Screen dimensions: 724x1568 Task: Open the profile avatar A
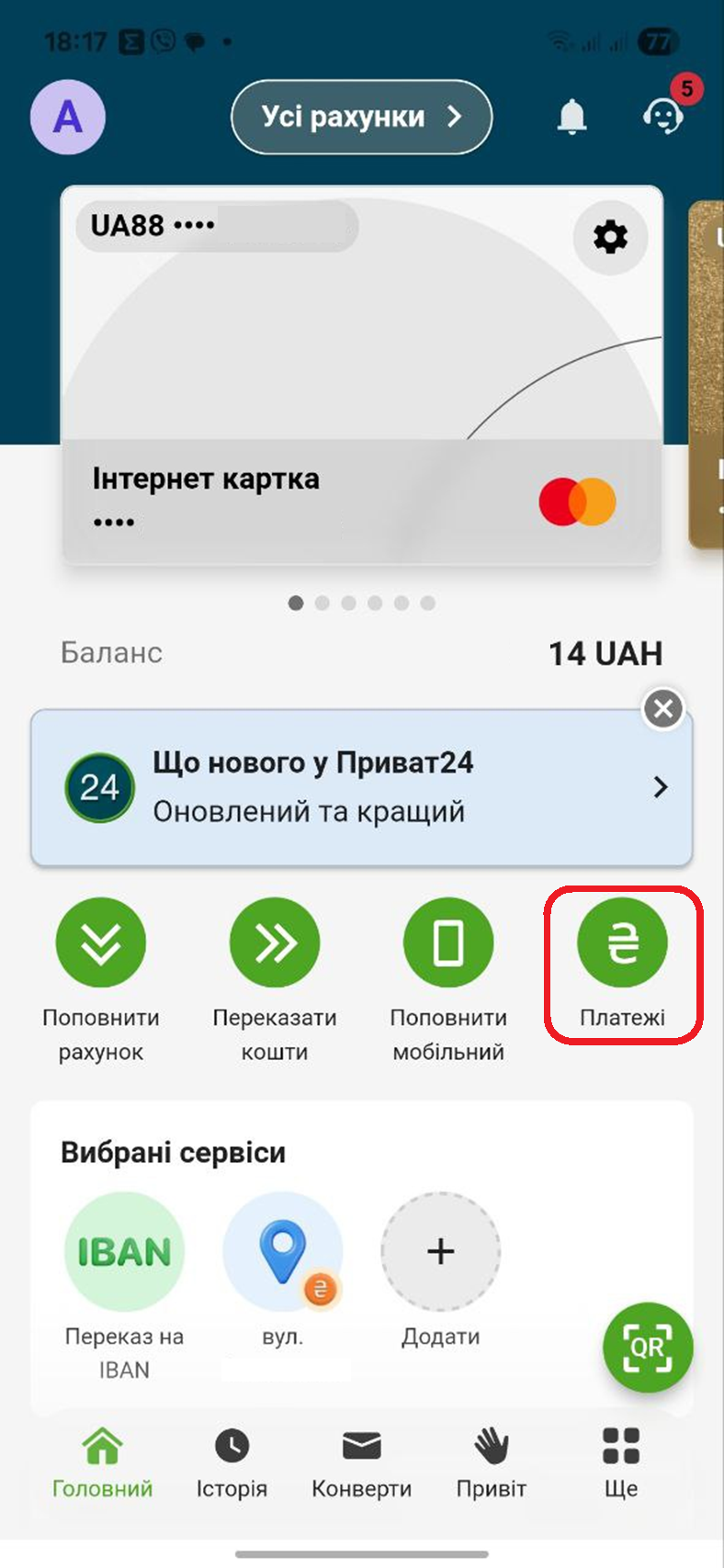68,117
